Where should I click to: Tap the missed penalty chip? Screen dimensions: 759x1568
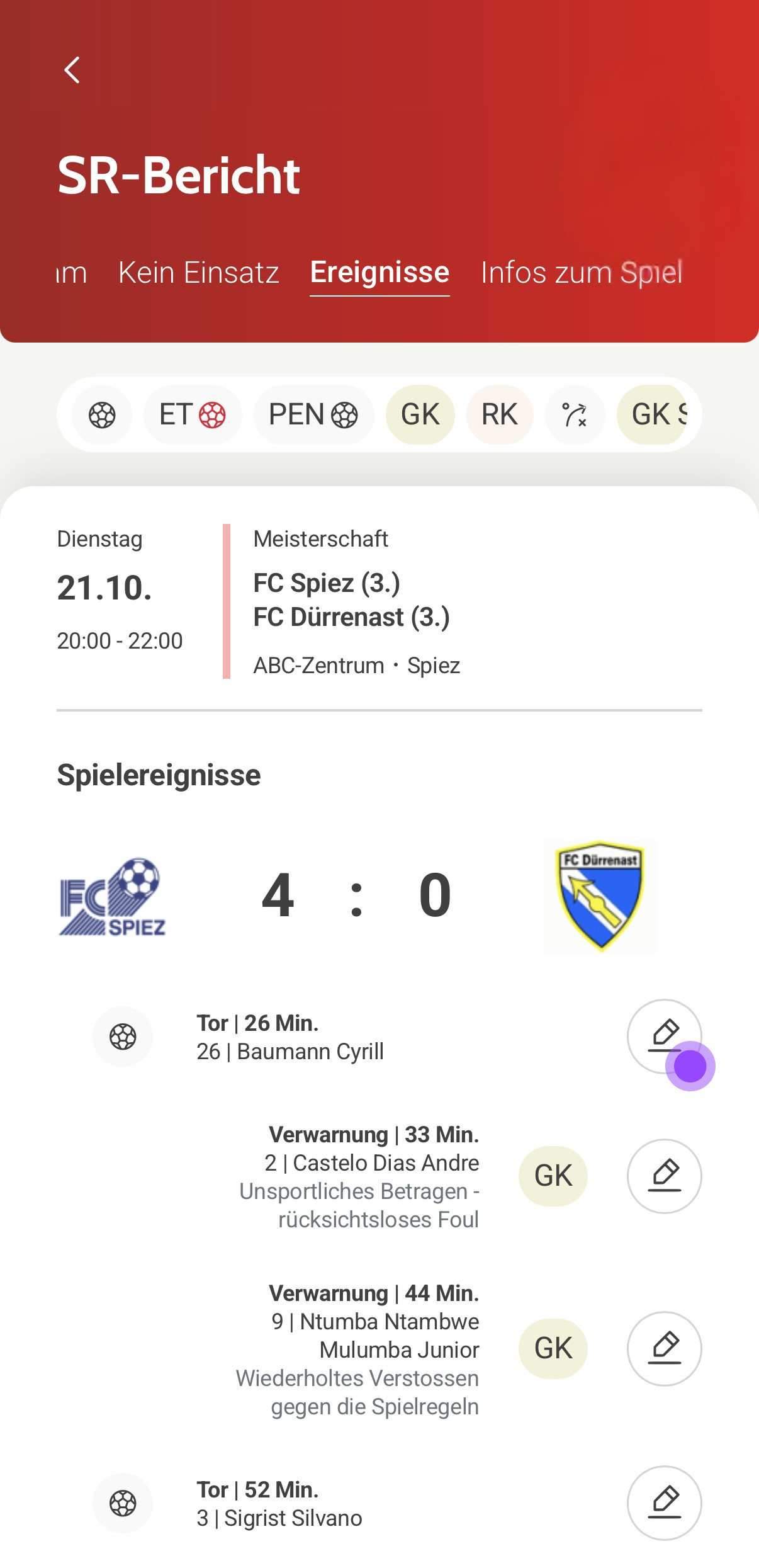[575, 415]
